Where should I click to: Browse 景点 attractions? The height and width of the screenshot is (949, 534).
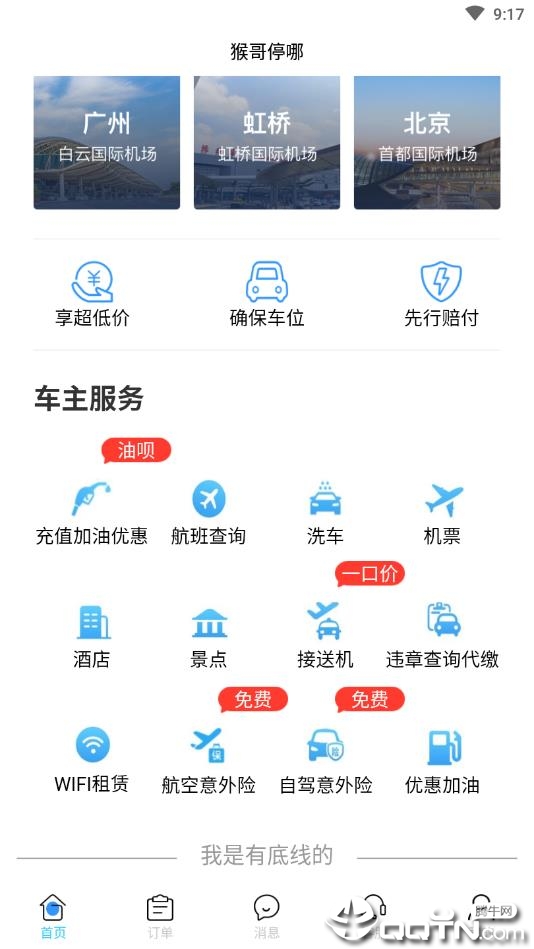[x=208, y=637]
